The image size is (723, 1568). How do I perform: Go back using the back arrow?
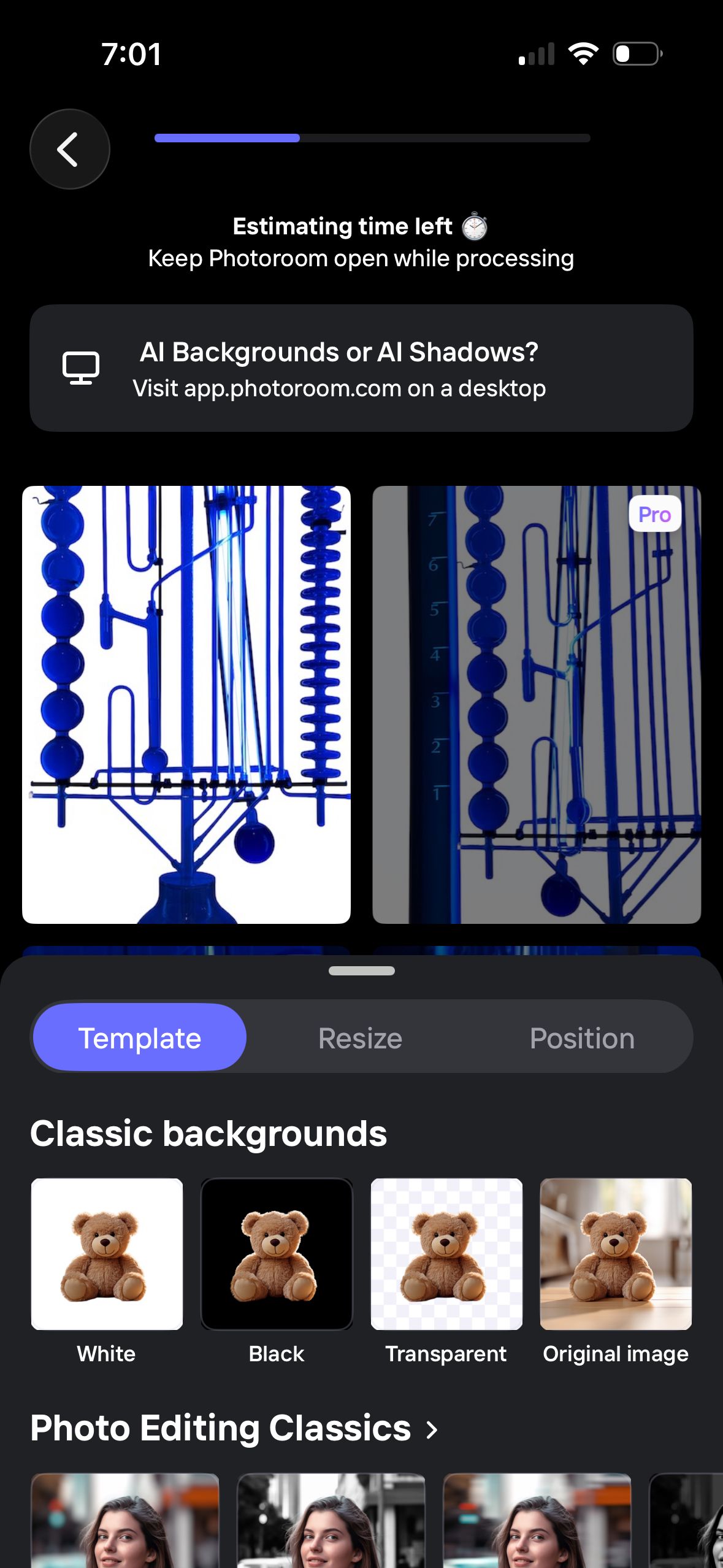point(69,149)
